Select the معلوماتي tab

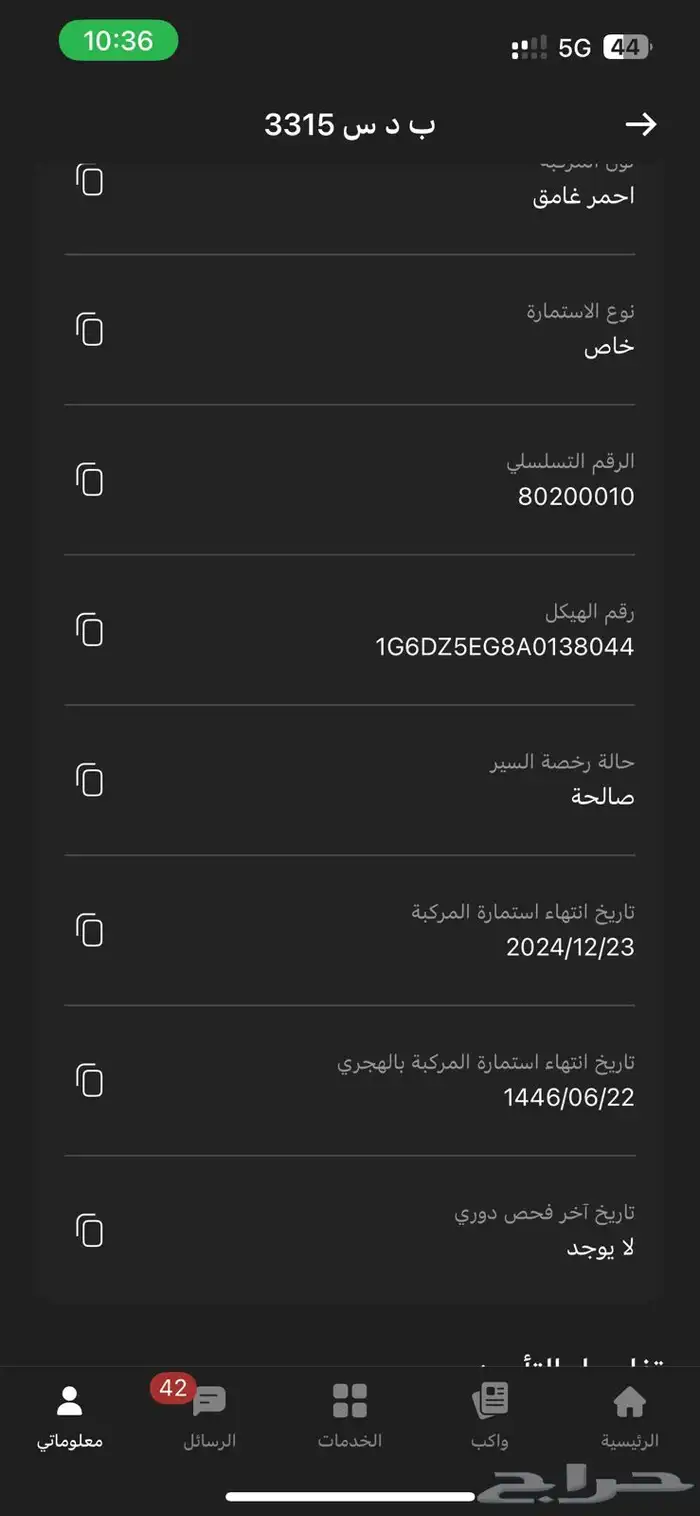pyautogui.click(x=70, y=1416)
